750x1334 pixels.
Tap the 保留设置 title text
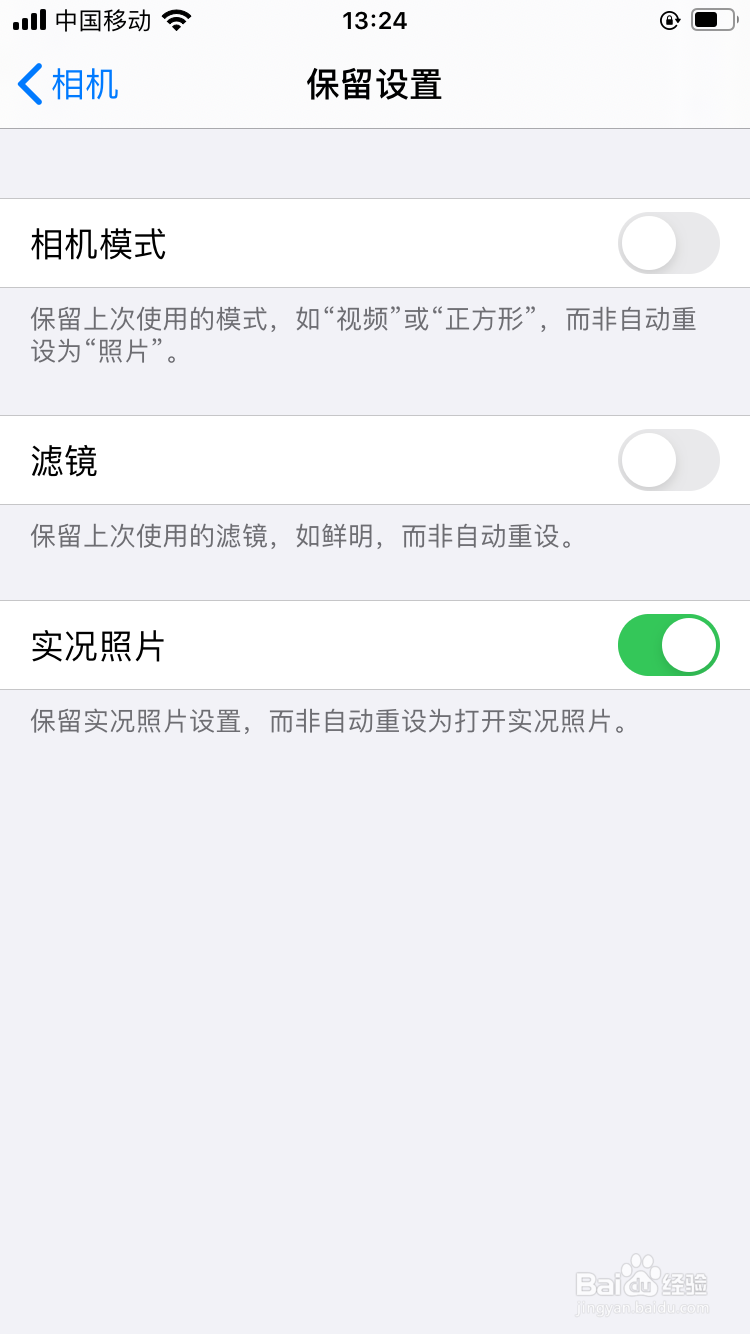coord(375,85)
